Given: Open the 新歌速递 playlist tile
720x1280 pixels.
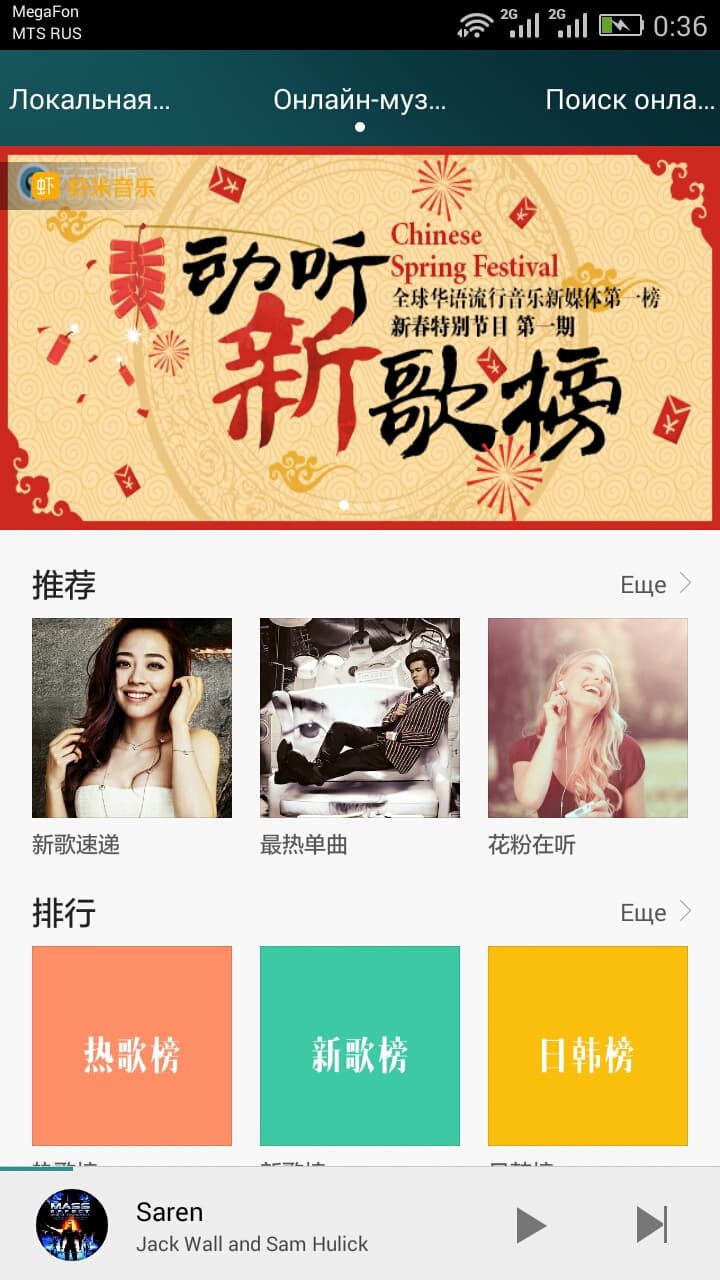Looking at the screenshot, I should click(132, 718).
